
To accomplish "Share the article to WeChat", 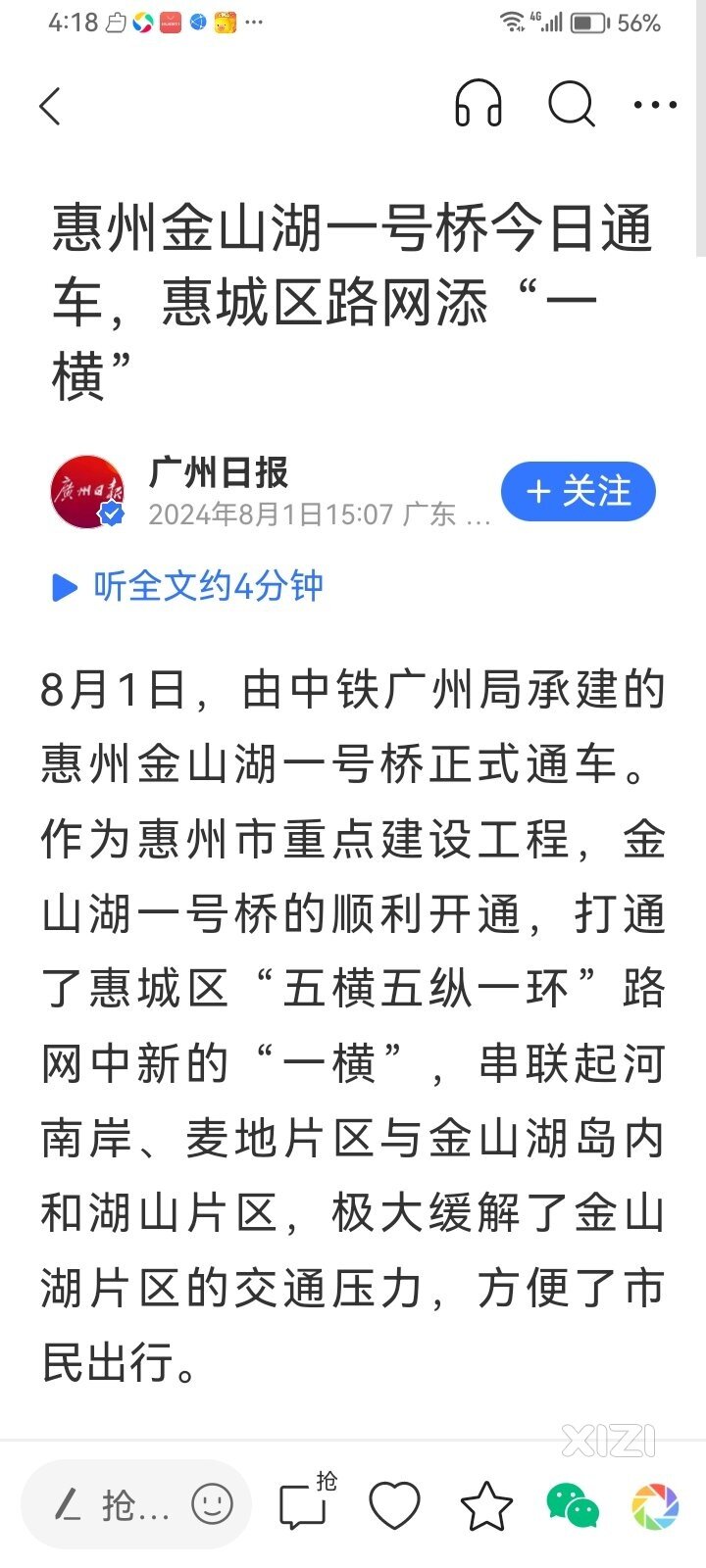I will coord(572,1506).
